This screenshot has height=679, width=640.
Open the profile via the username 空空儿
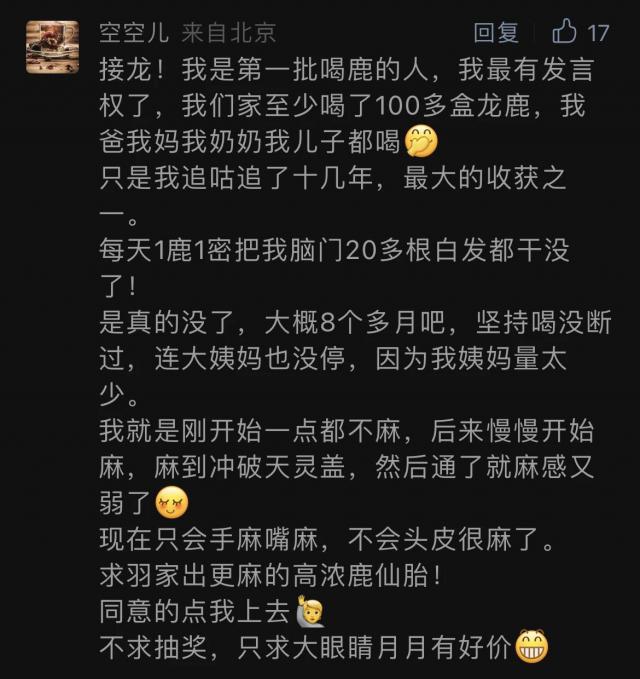tap(134, 32)
